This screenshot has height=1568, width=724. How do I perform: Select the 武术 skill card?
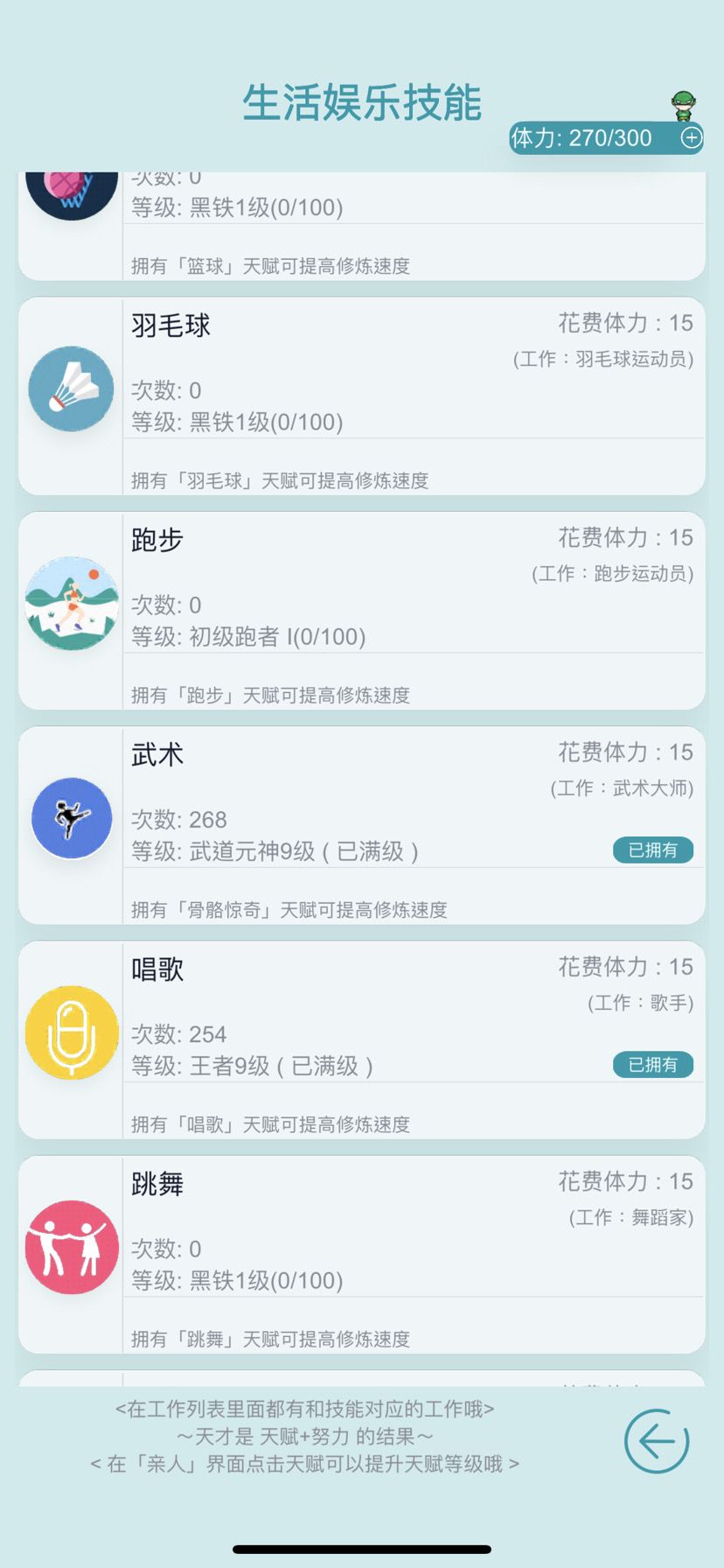point(361,825)
